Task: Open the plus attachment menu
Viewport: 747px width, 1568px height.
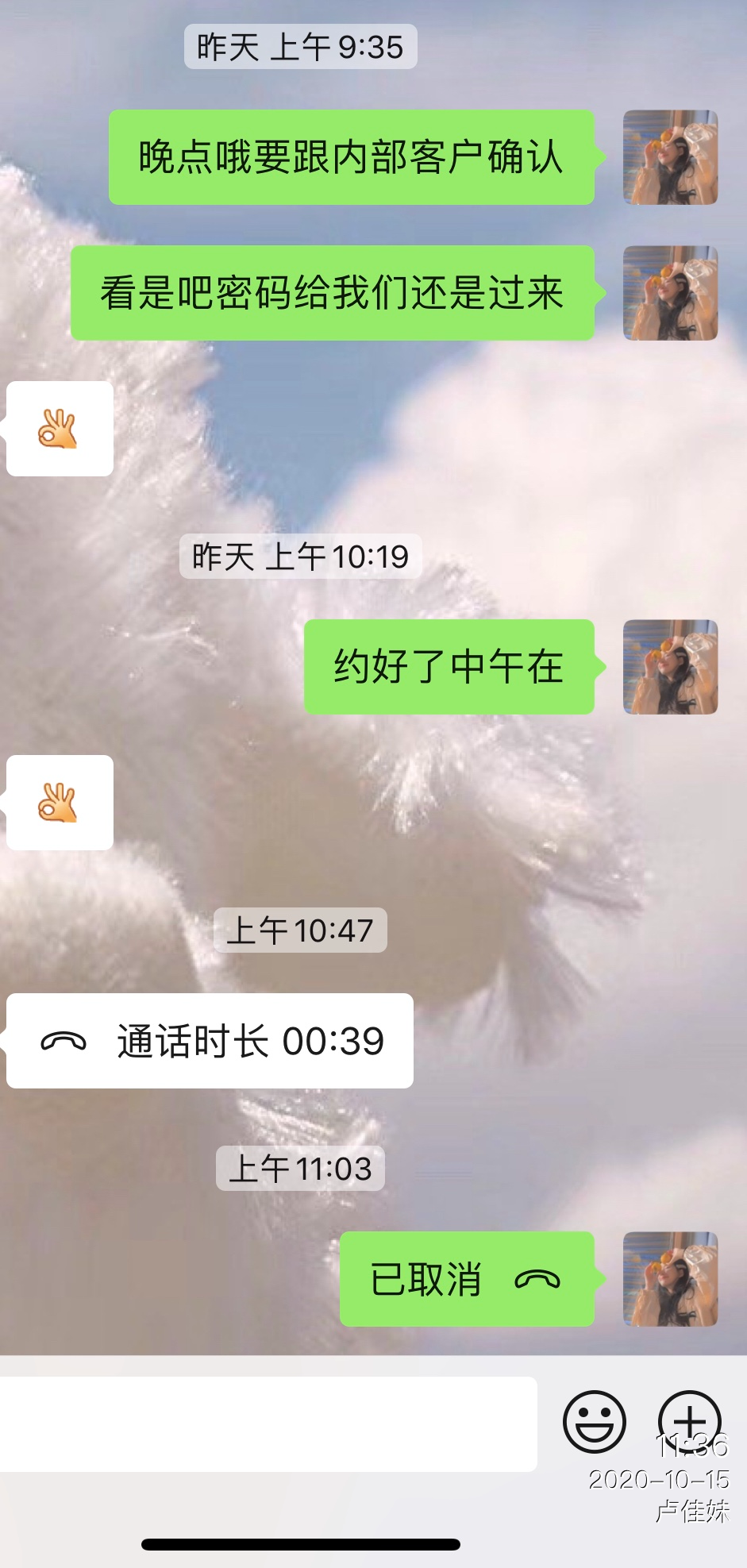Action: (689, 1420)
